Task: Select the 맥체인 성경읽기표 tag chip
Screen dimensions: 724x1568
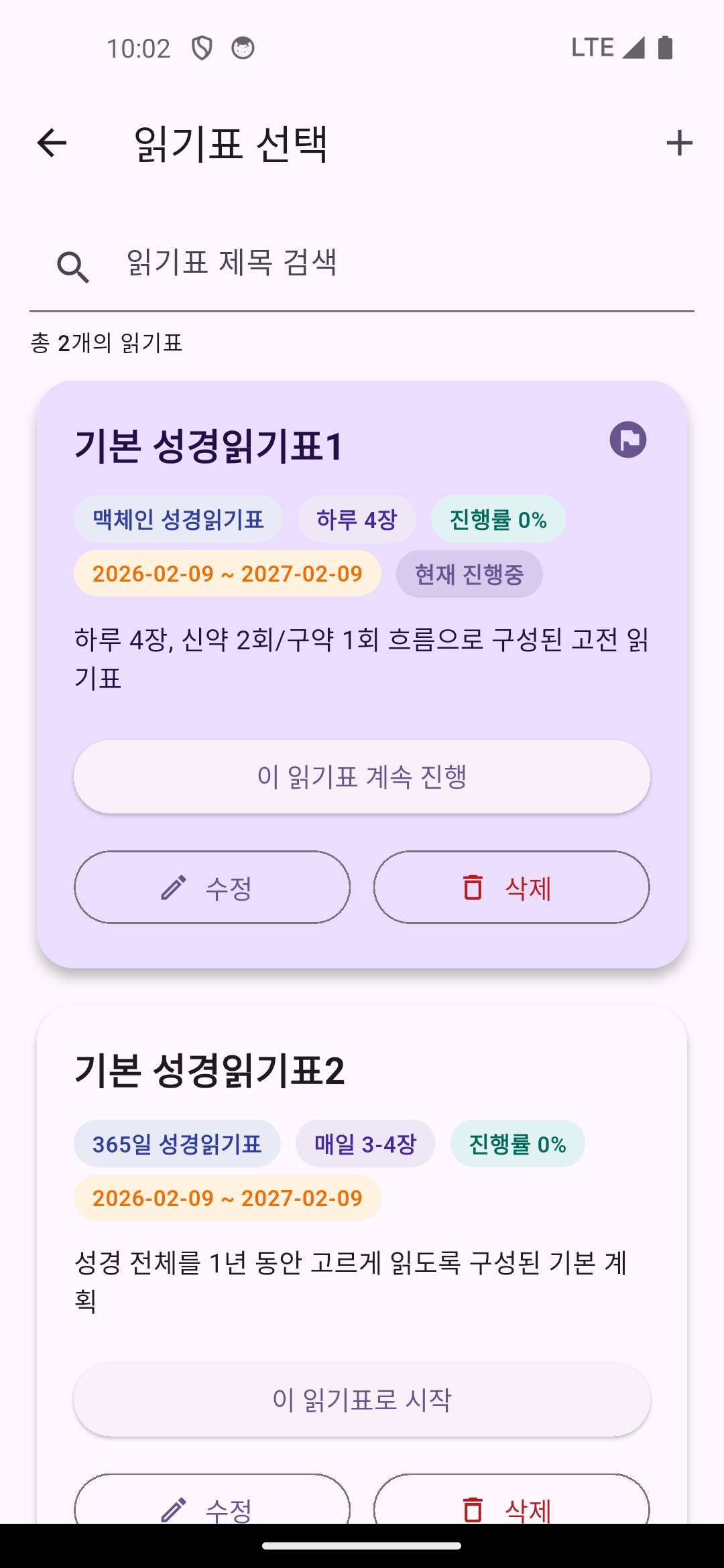Action: pyautogui.click(x=178, y=518)
